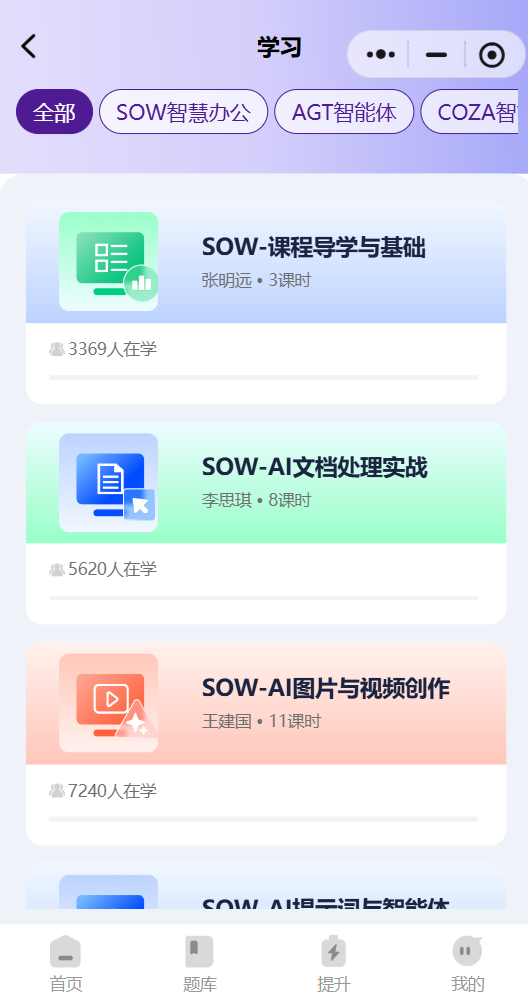The width and height of the screenshot is (528, 996).
Task: Open the mini program more-options menu
Action: [381, 55]
